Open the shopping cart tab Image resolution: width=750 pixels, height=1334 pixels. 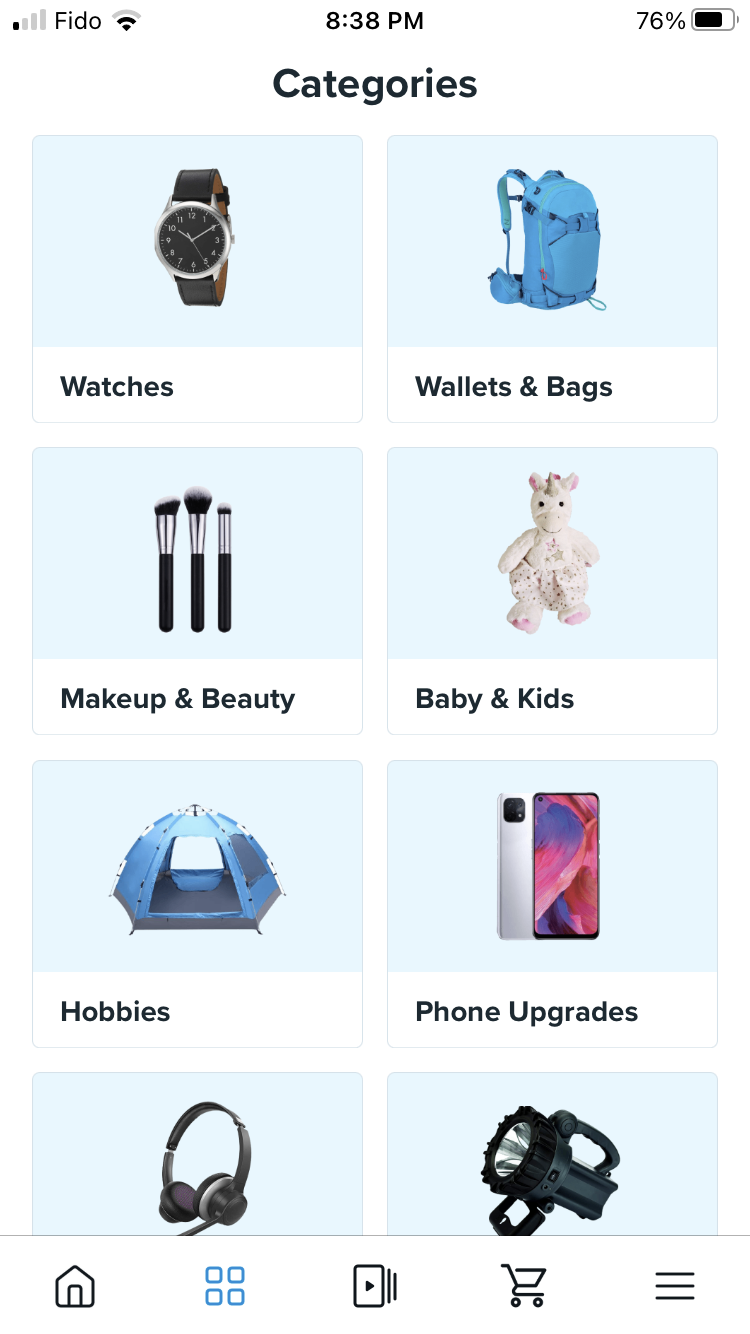(x=524, y=1285)
